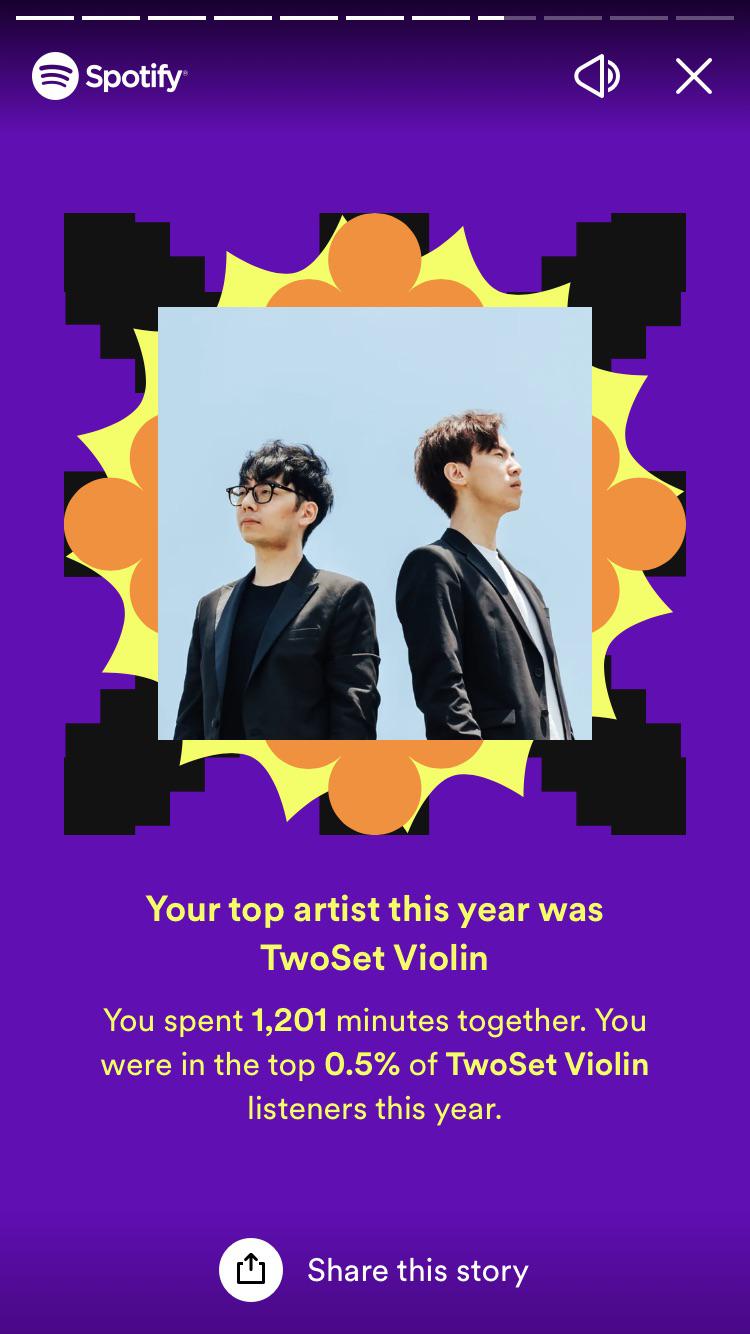Viewport: 750px width, 1334px height.
Task: Jump to the first story segment at top left
Action: click(45, 14)
